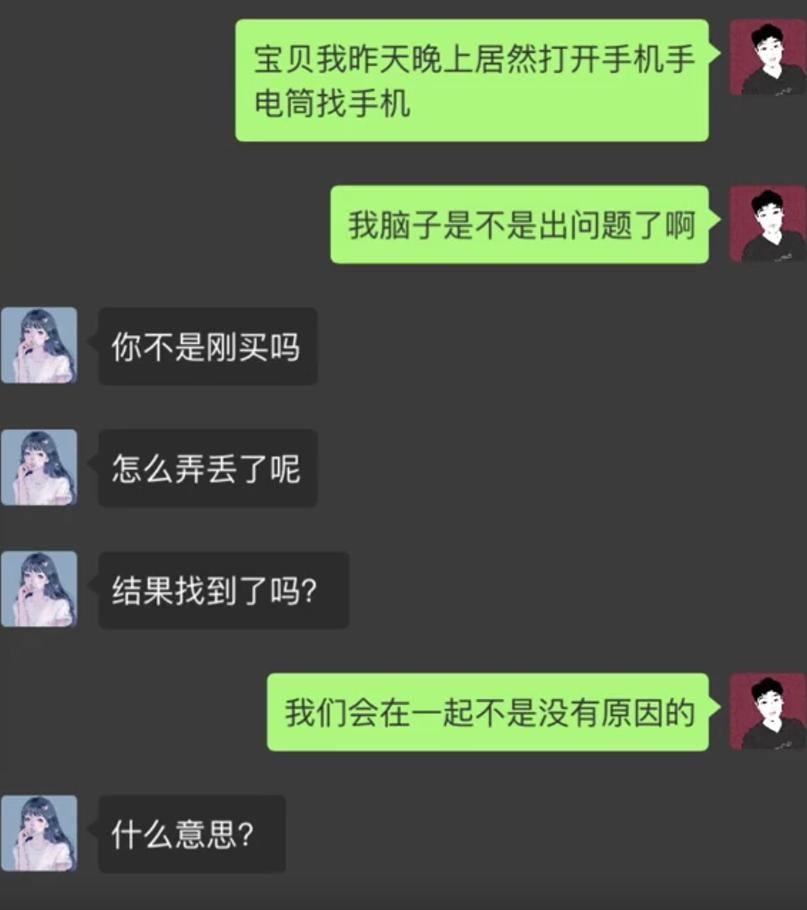Tap the girl's avatar next to 你不是刚买吗
Viewport: 807px width, 910px height.
tap(39, 346)
